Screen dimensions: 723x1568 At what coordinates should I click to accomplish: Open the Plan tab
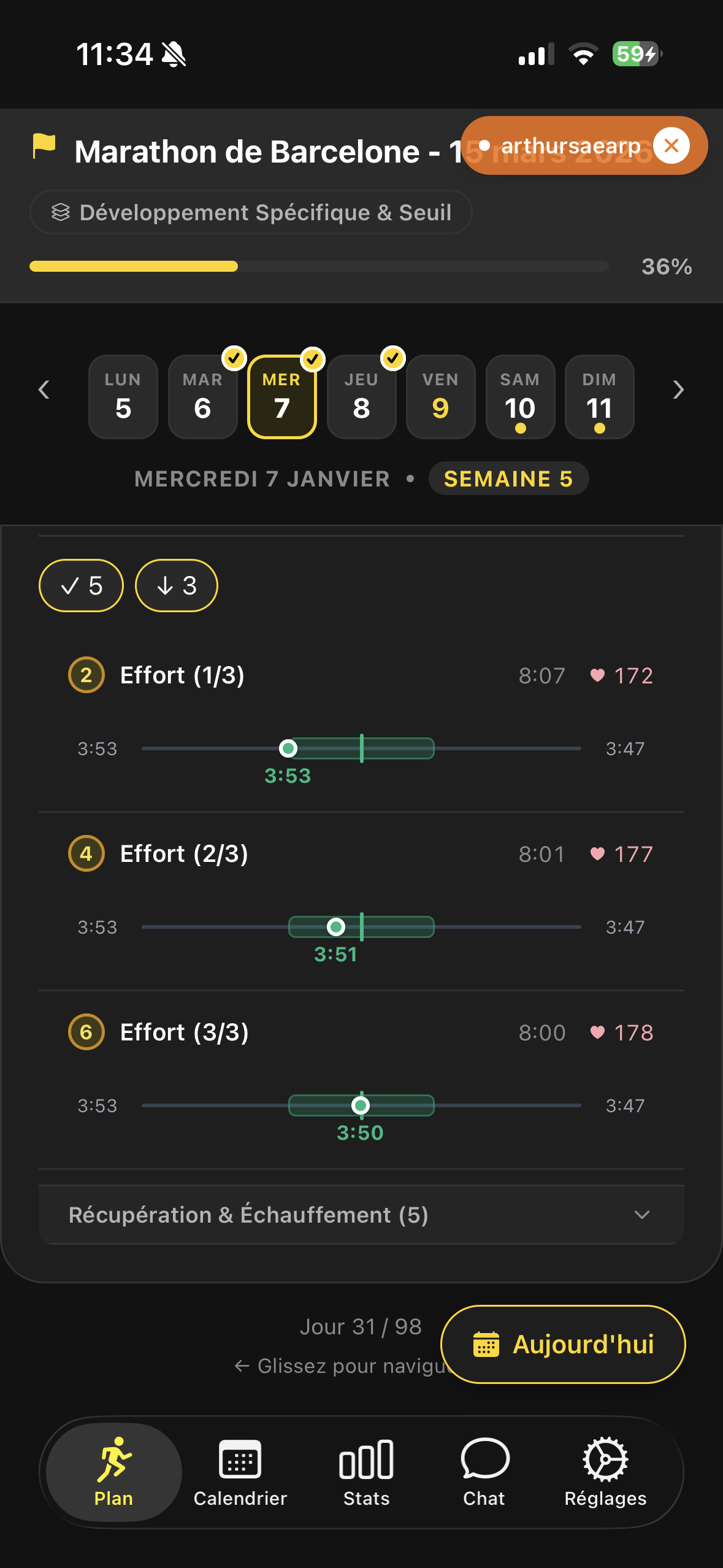click(x=113, y=1472)
